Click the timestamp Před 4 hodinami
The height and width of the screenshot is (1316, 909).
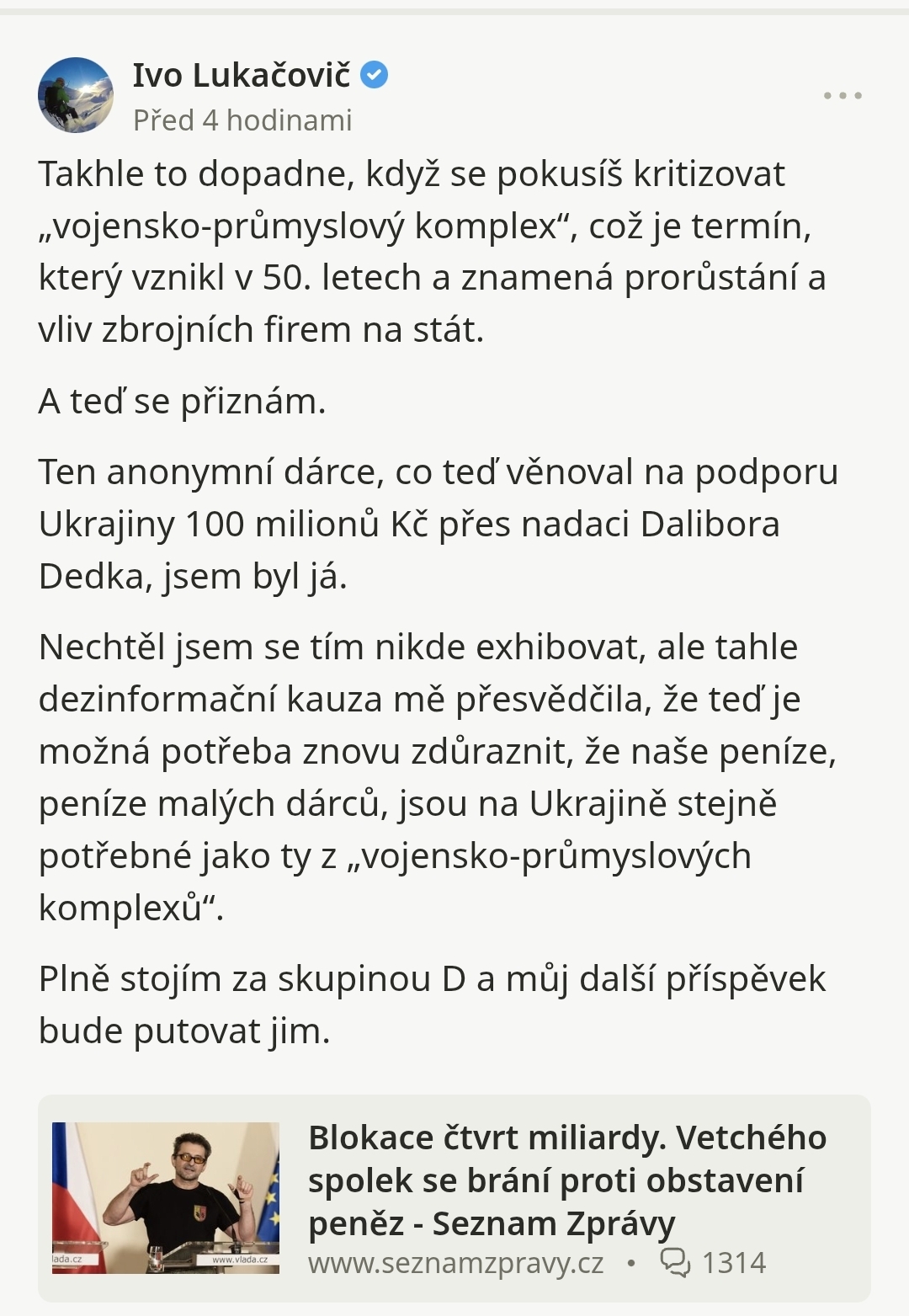243,120
